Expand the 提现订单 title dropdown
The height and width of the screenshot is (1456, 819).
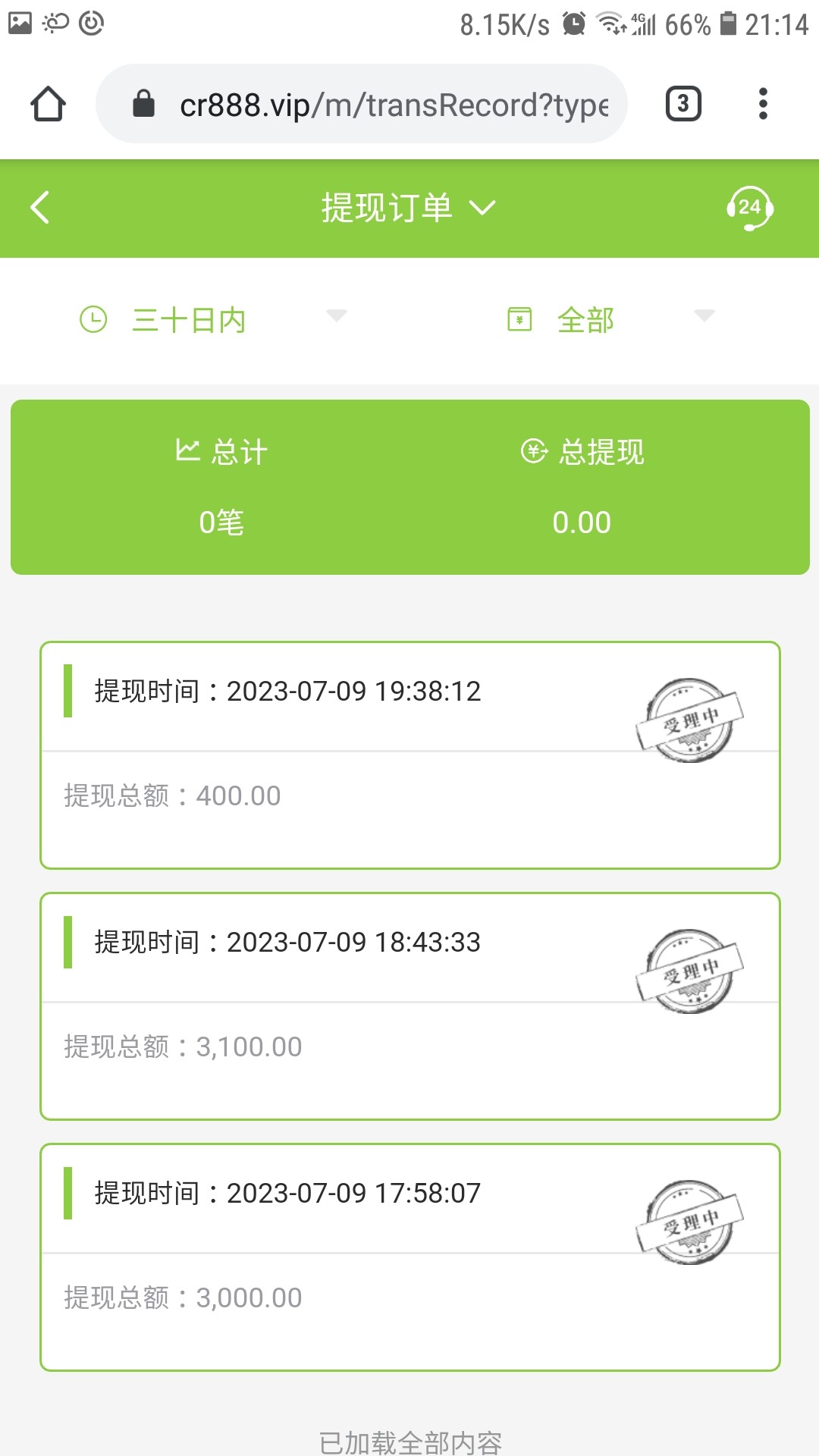483,209
